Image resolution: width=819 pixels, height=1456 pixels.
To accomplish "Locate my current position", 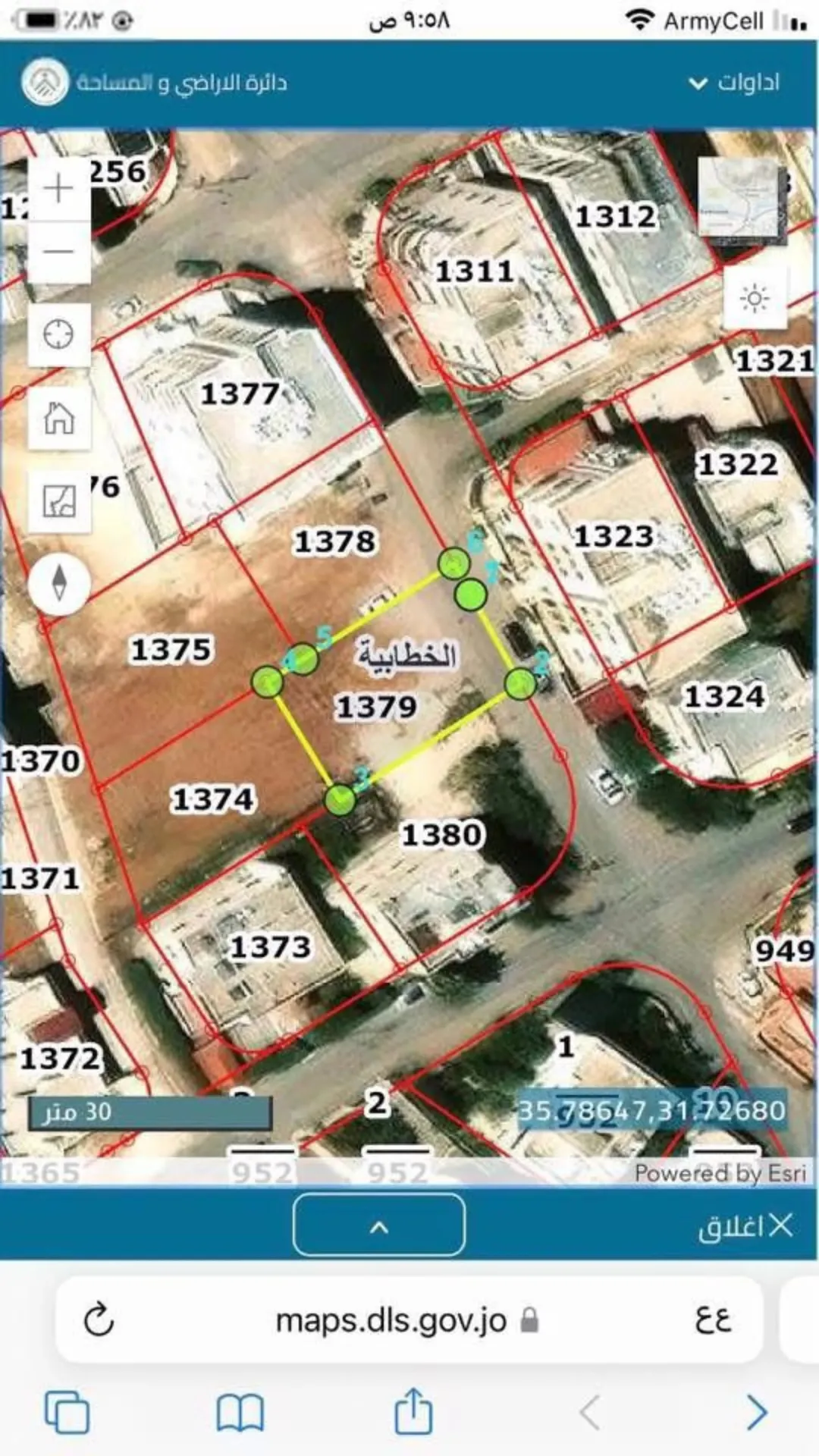I will 59,334.
